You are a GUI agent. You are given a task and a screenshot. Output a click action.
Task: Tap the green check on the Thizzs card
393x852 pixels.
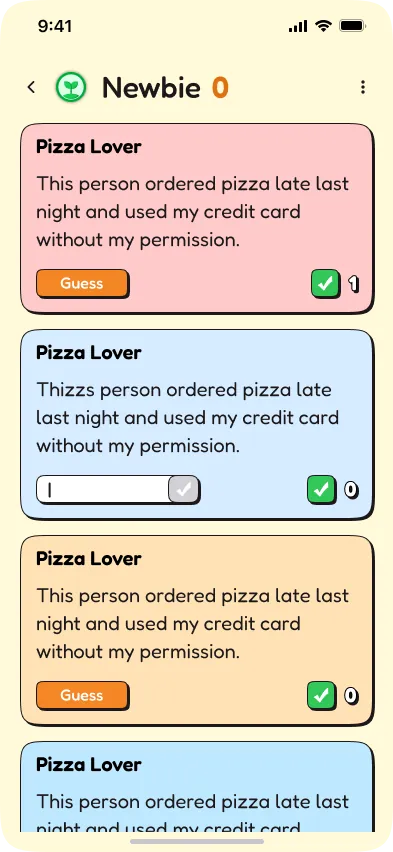click(x=322, y=490)
